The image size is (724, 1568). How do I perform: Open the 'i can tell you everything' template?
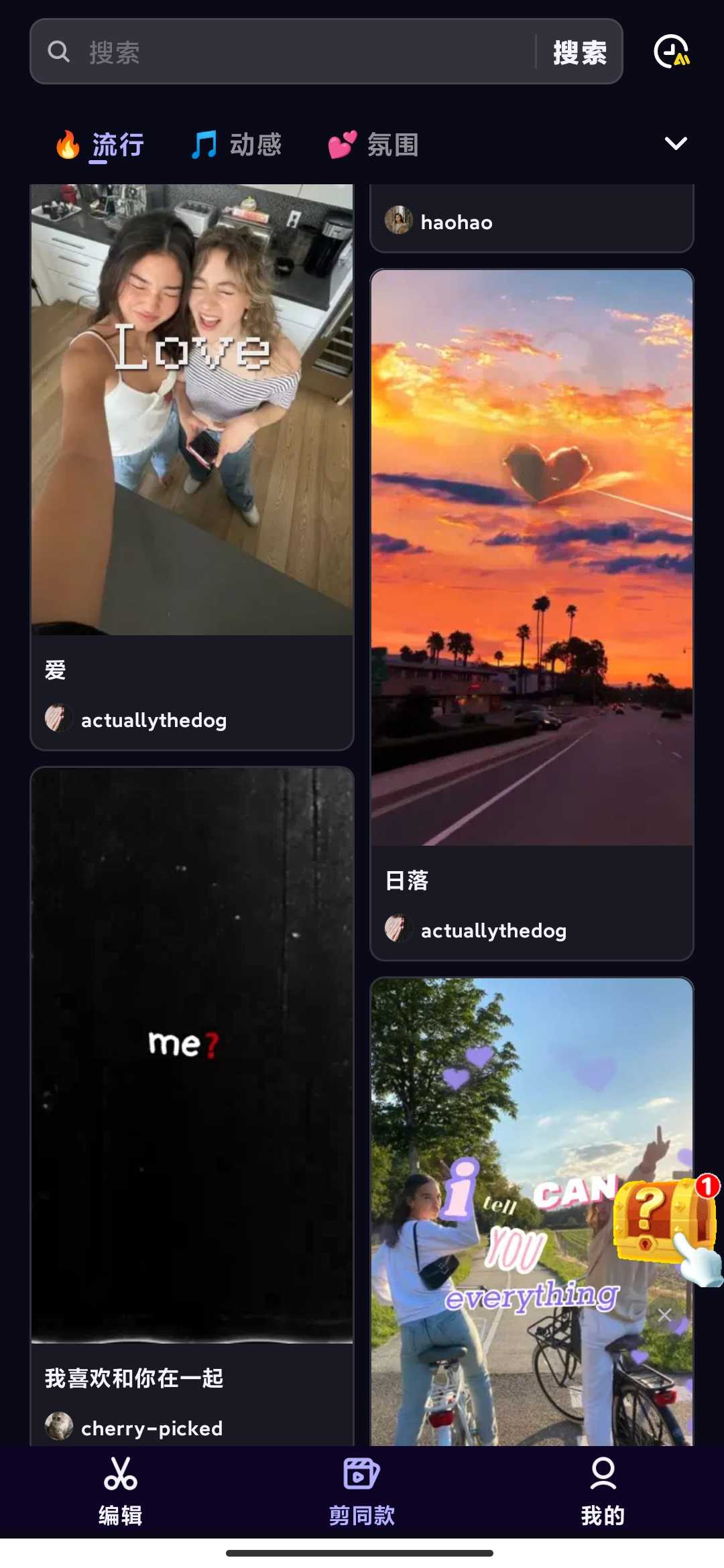(x=496, y=1206)
